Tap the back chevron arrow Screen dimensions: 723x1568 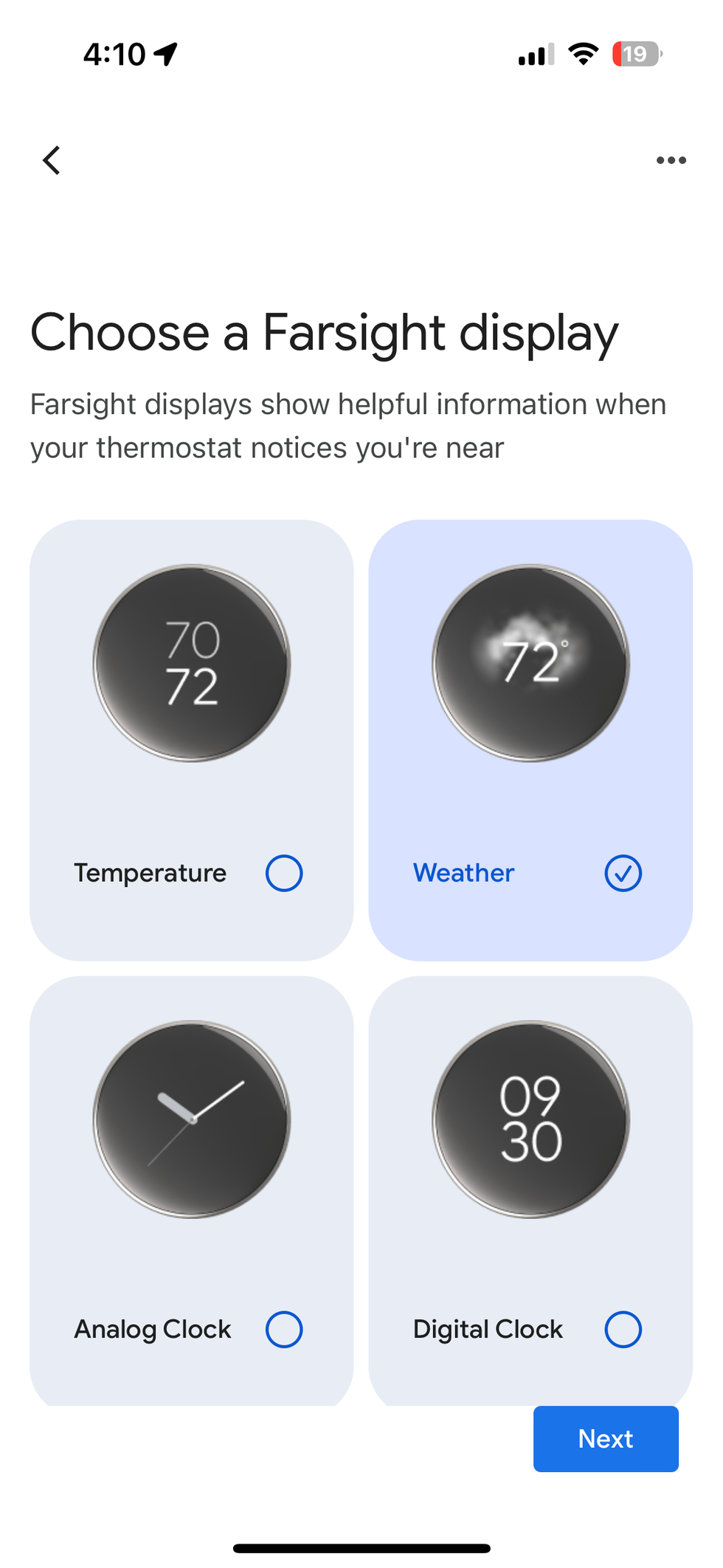[x=52, y=160]
